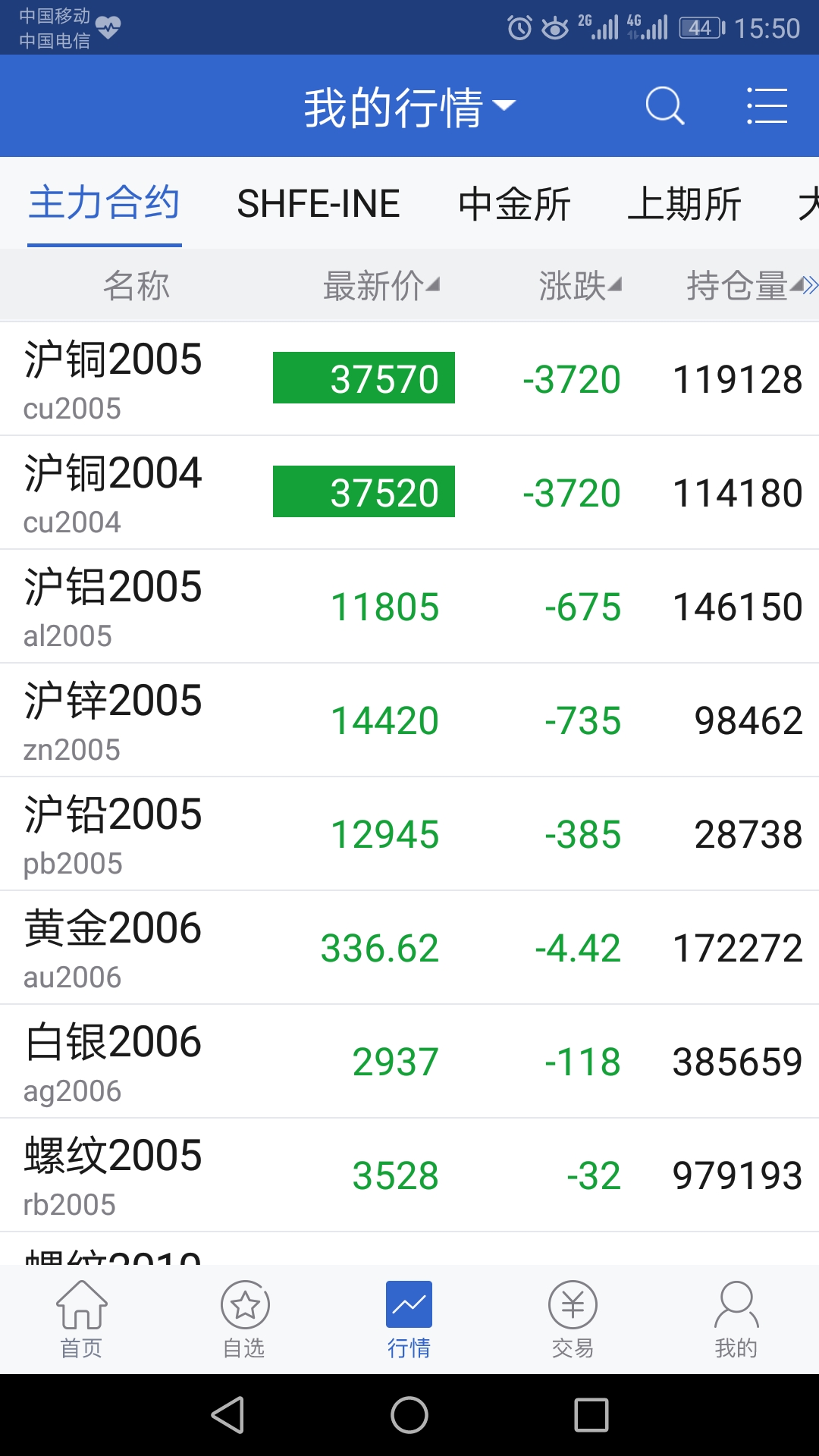Tap the green highlighted price 37570
Image resolution: width=819 pixels, height=1456 pixels.
(363, 379)
